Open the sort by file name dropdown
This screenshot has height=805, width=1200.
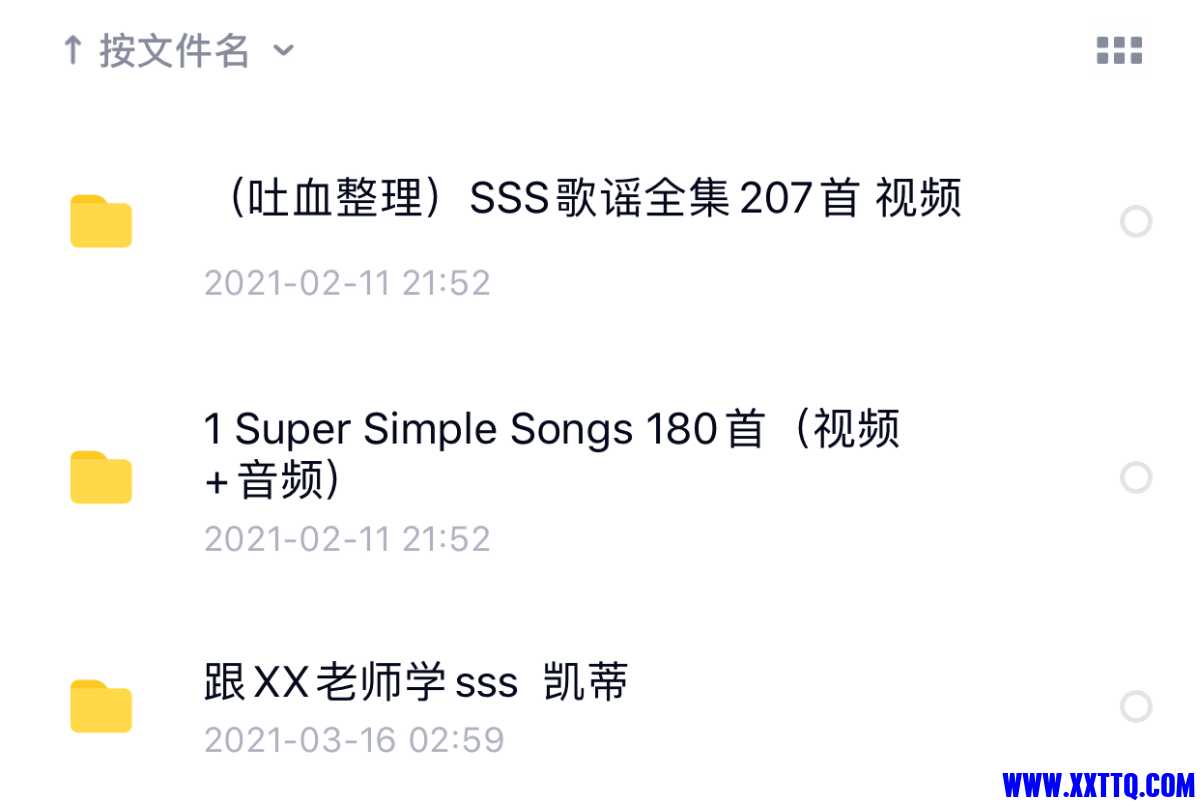click(x=178, y=50)
